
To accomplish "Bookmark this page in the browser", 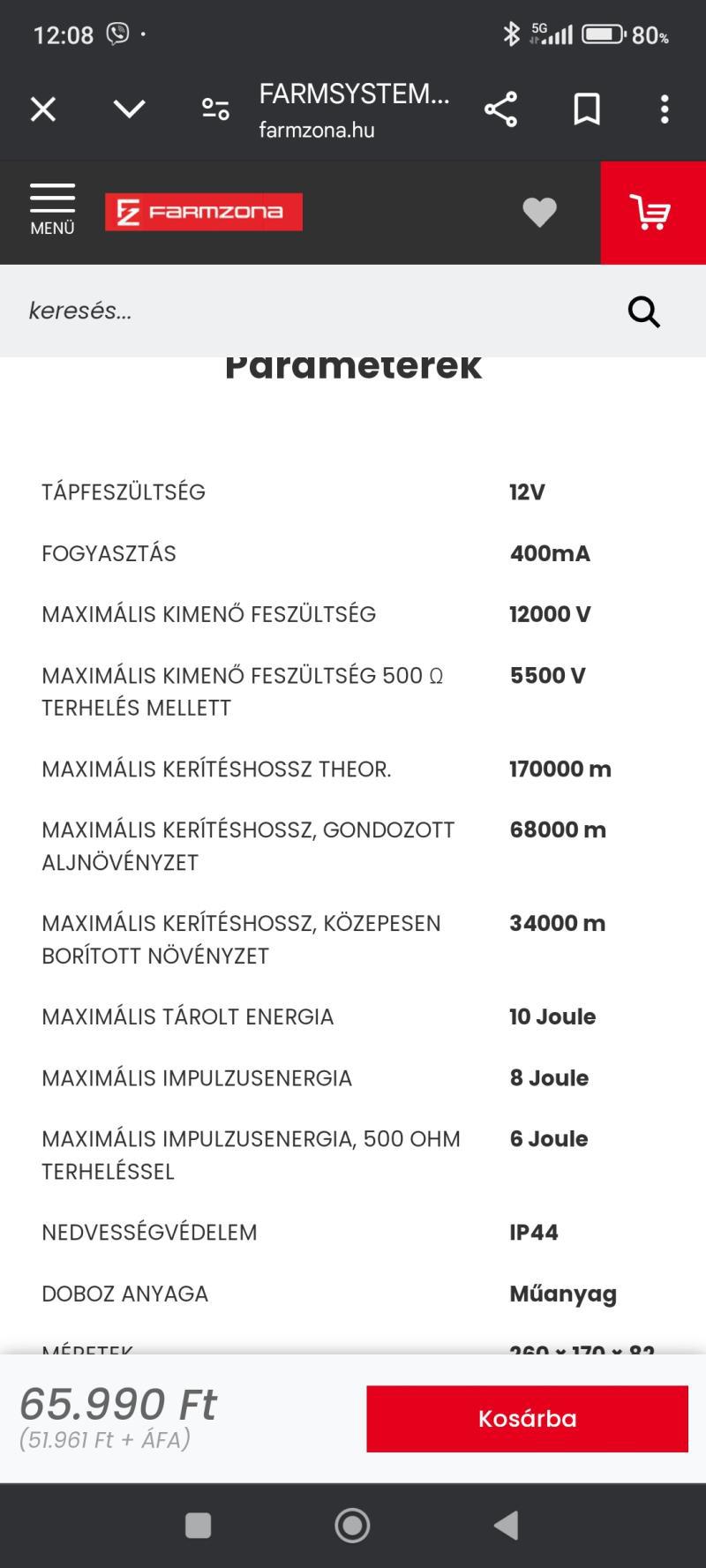I will (587, 109).
